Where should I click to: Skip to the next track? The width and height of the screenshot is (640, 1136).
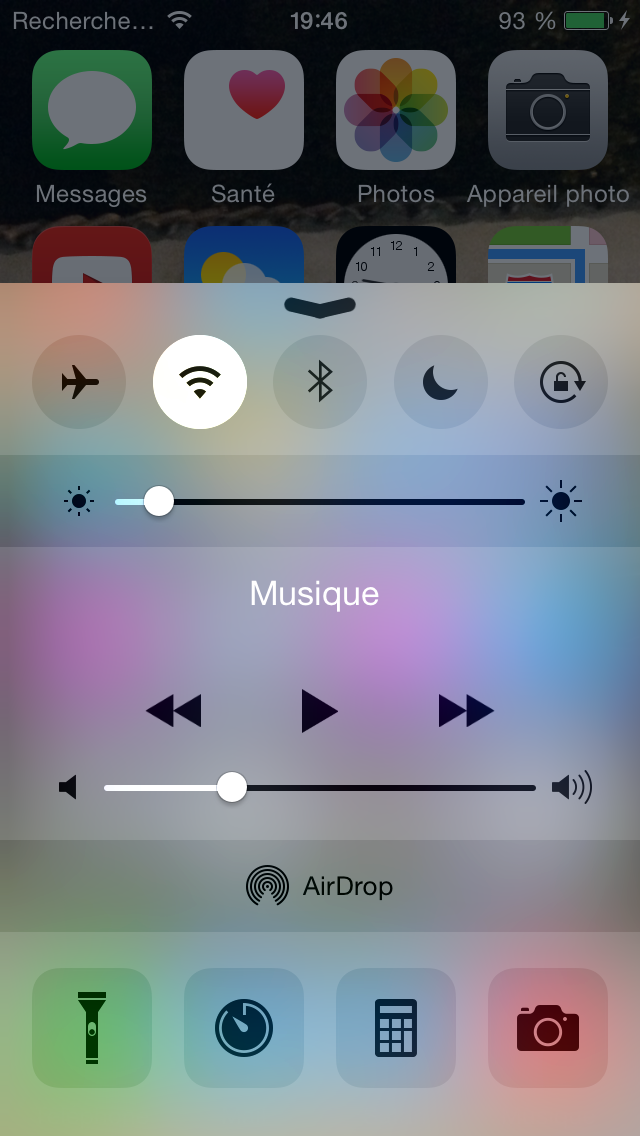pos(466,711)
